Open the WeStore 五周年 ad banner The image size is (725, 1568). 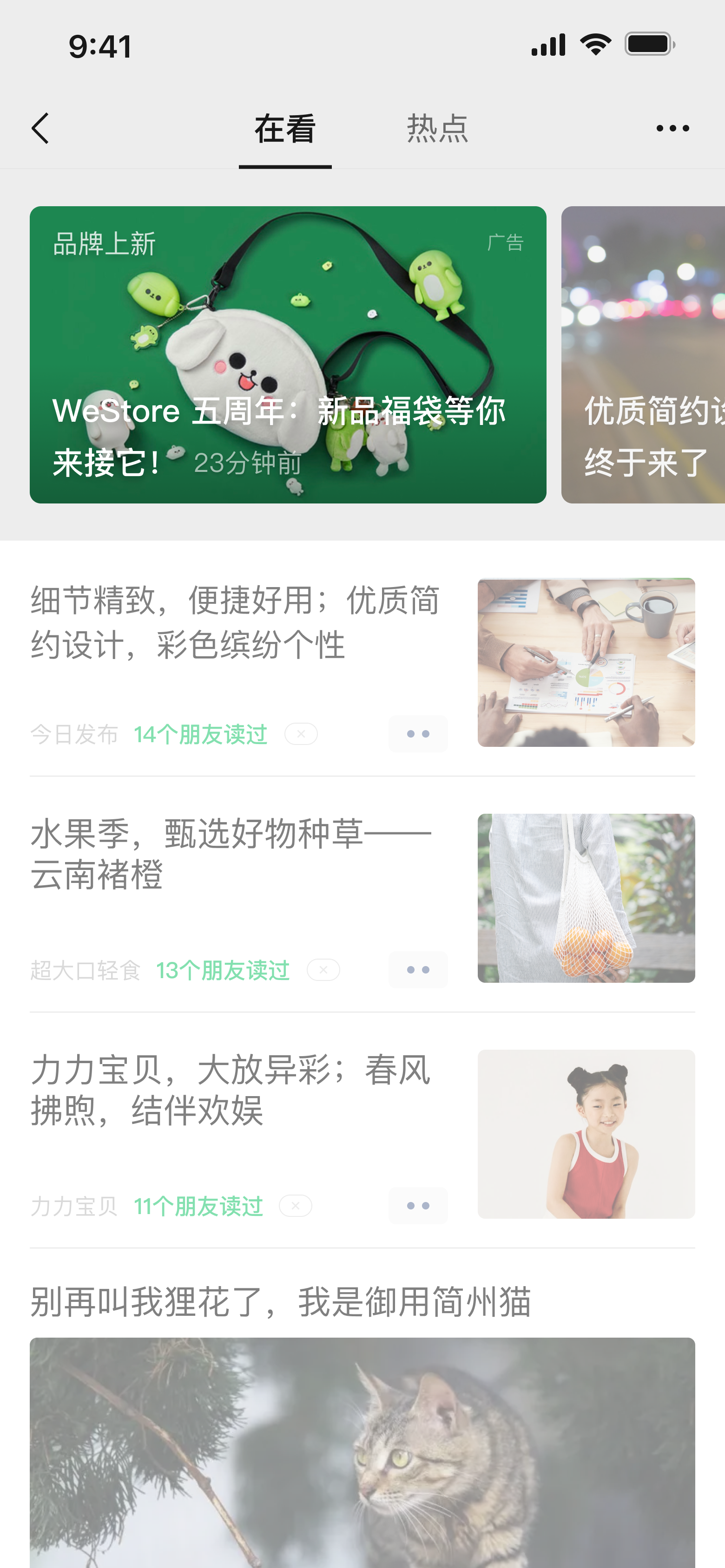(288, 354)
